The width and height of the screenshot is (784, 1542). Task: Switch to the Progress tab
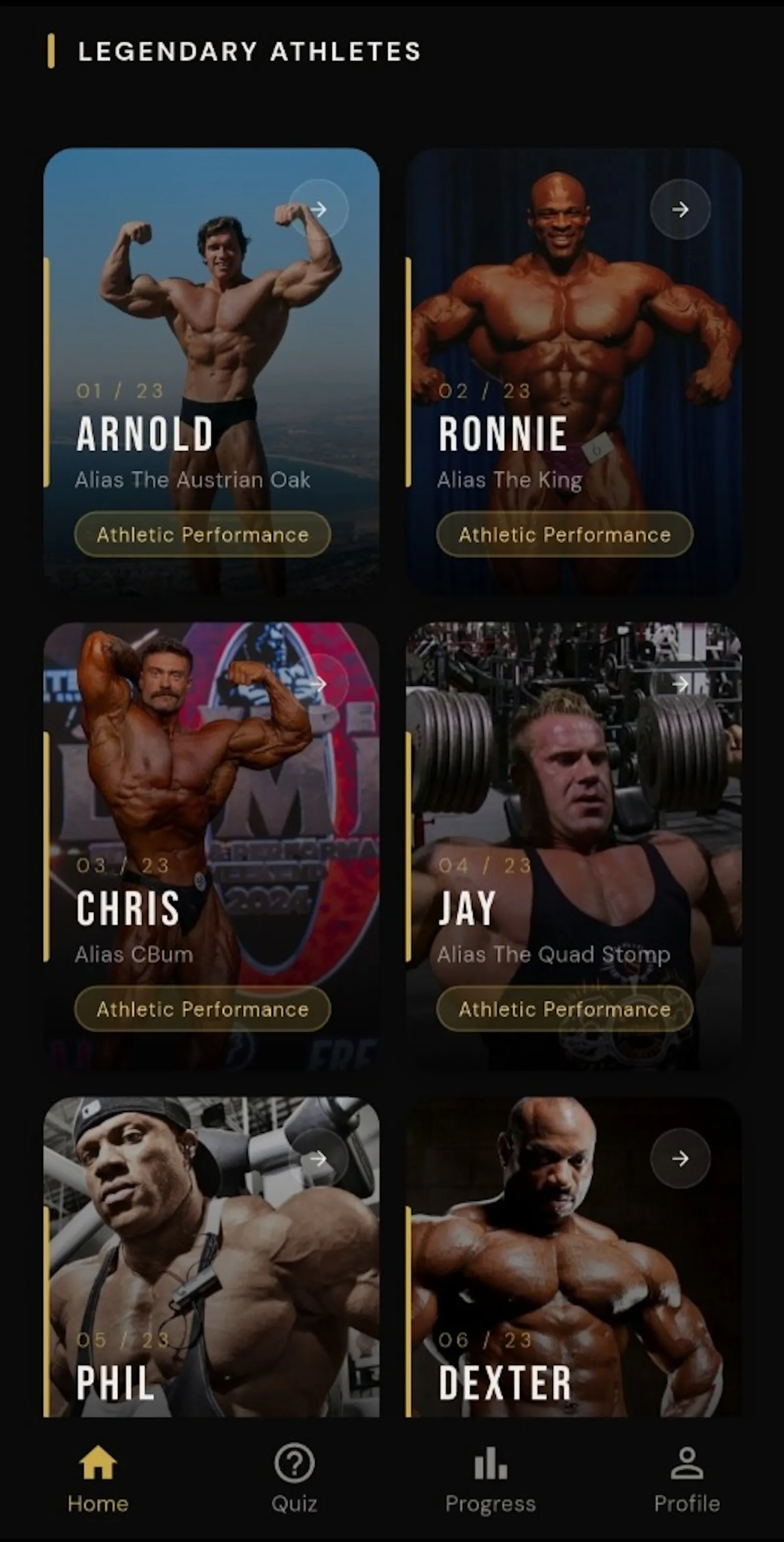pos(490,1478)
